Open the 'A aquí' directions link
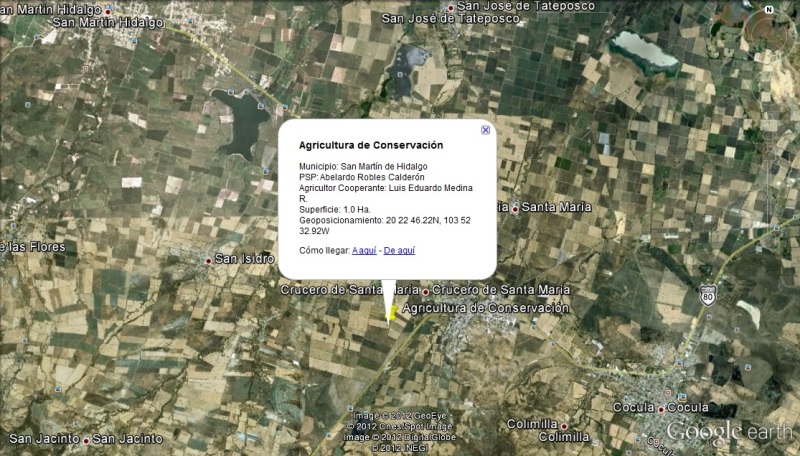 click(365, 250)
